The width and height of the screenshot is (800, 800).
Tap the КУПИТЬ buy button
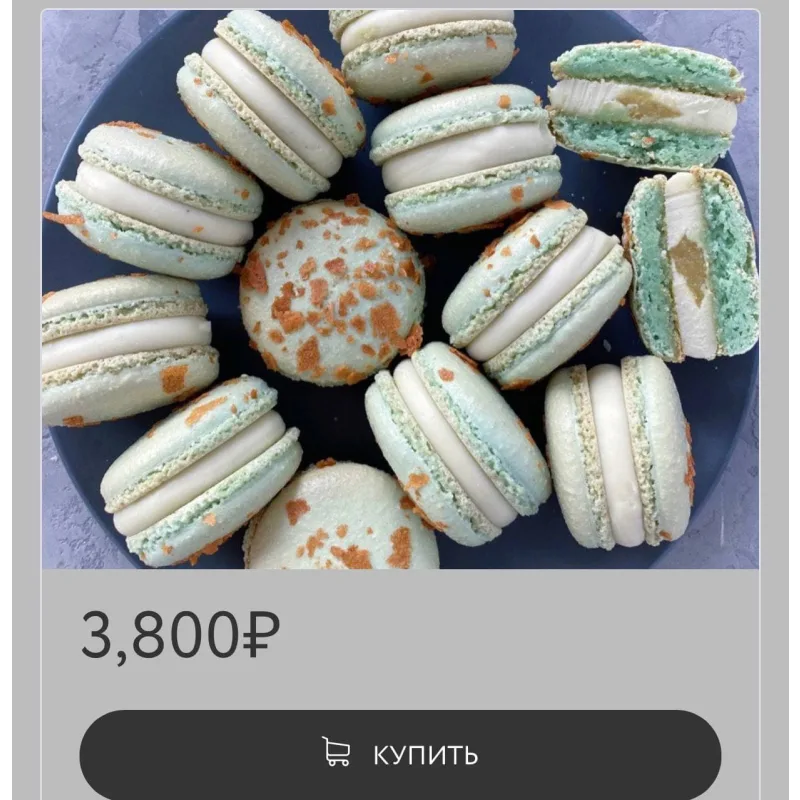[x=400, y=753]
